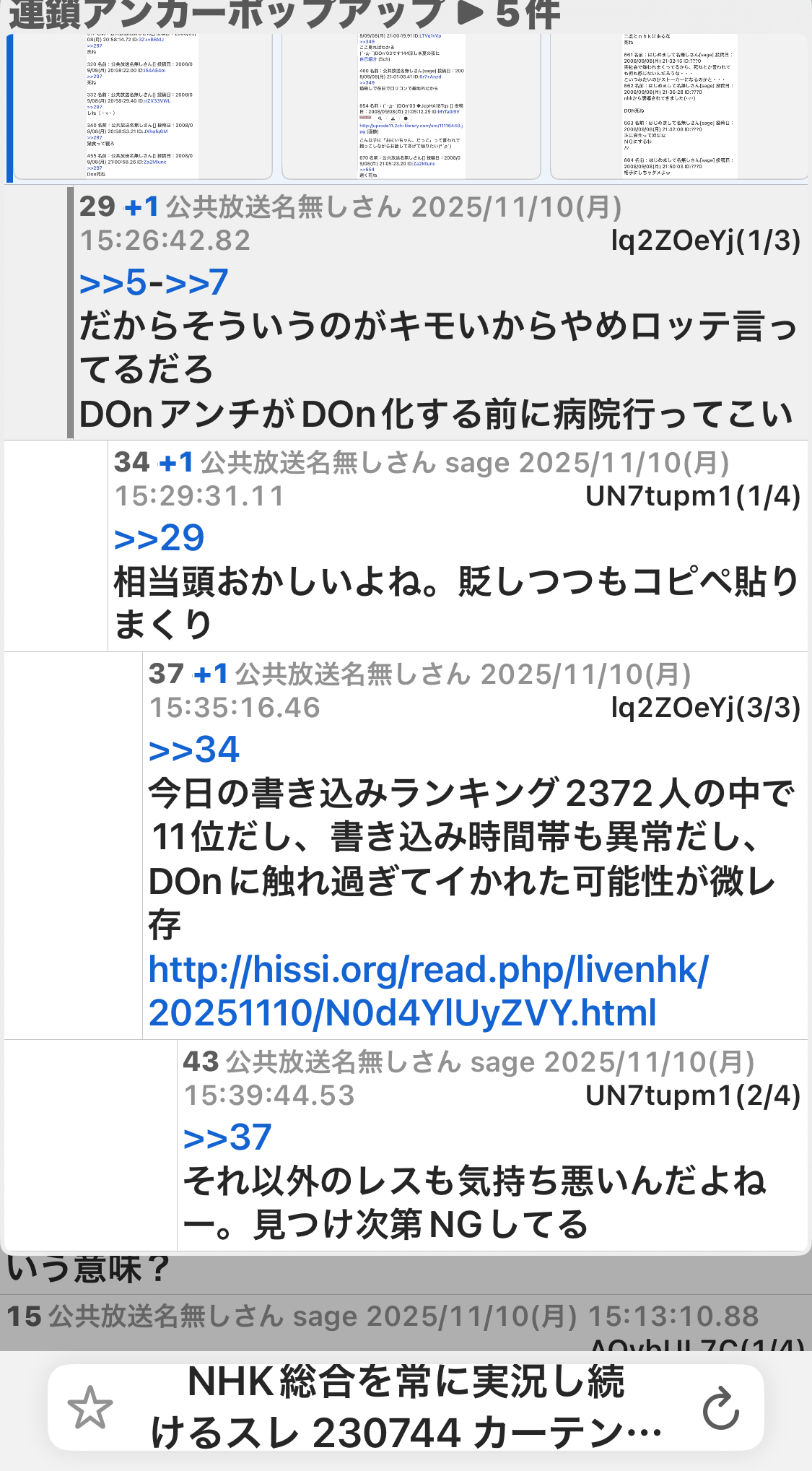View replies via +1 on post 37
Screen dimensions: 812x1471
pyautogui.click(x=211, y=674)
